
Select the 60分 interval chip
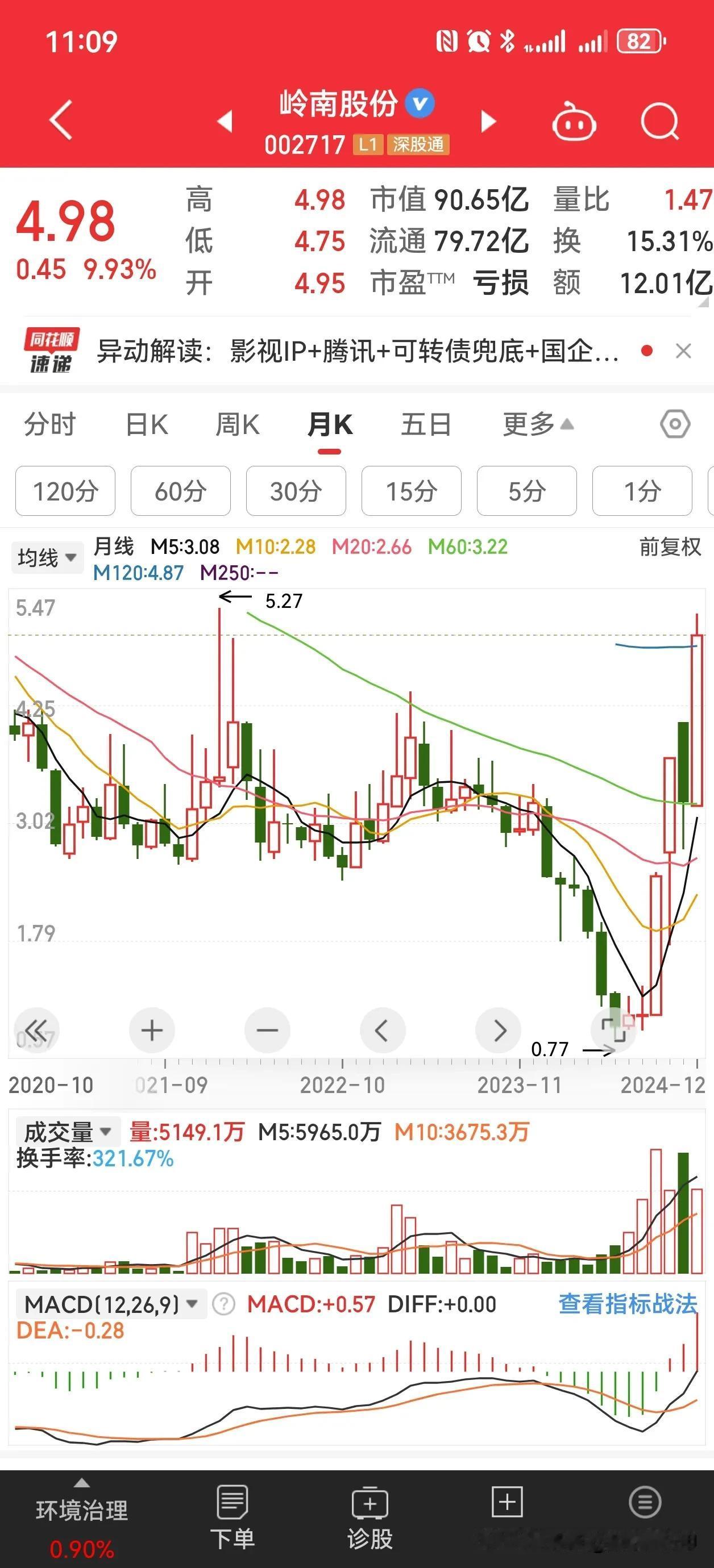coord(180,491)
